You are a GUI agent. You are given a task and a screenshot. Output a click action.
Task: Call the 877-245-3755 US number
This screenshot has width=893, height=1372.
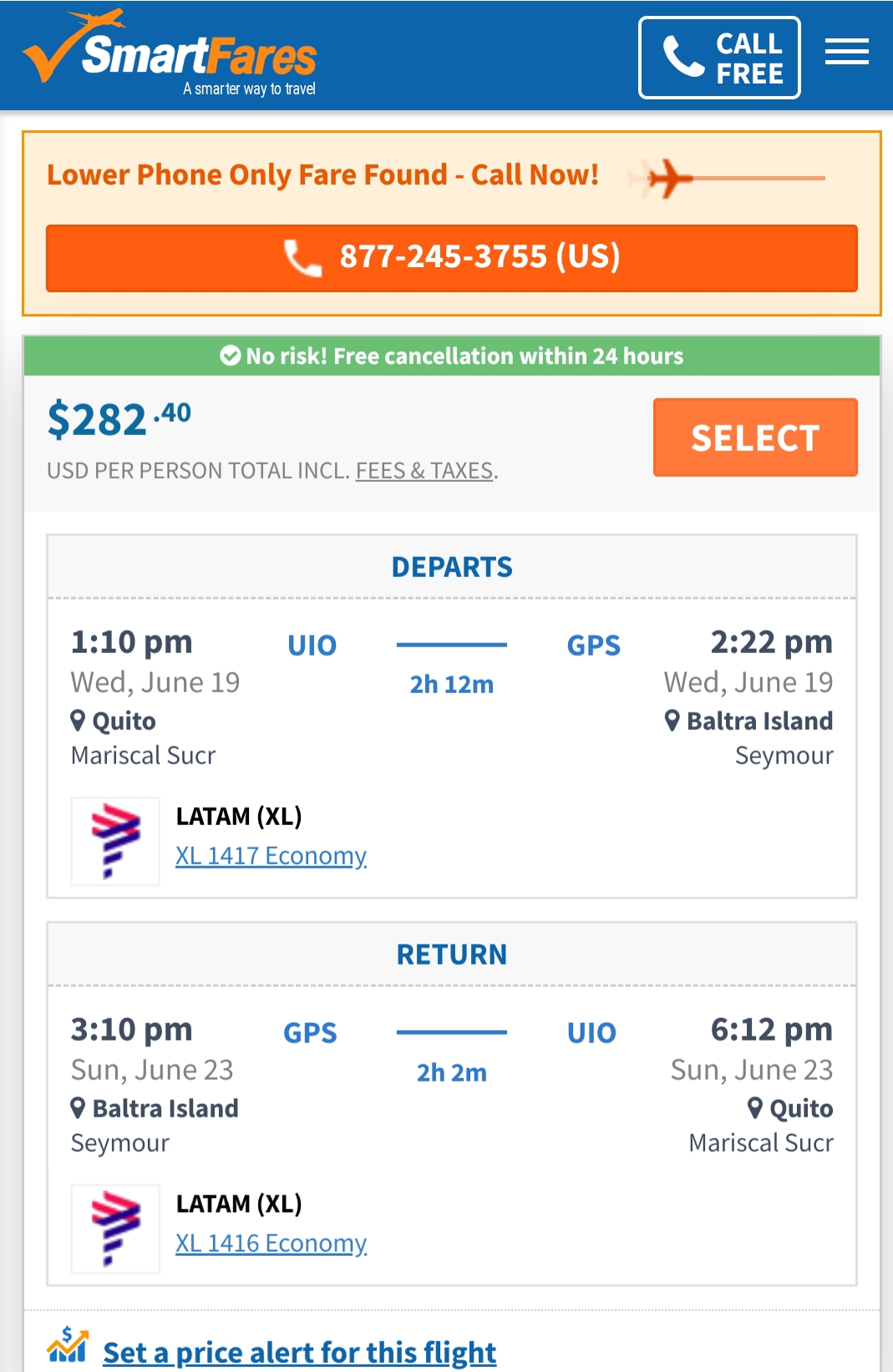pyautogui.click(x=451, y=259)
